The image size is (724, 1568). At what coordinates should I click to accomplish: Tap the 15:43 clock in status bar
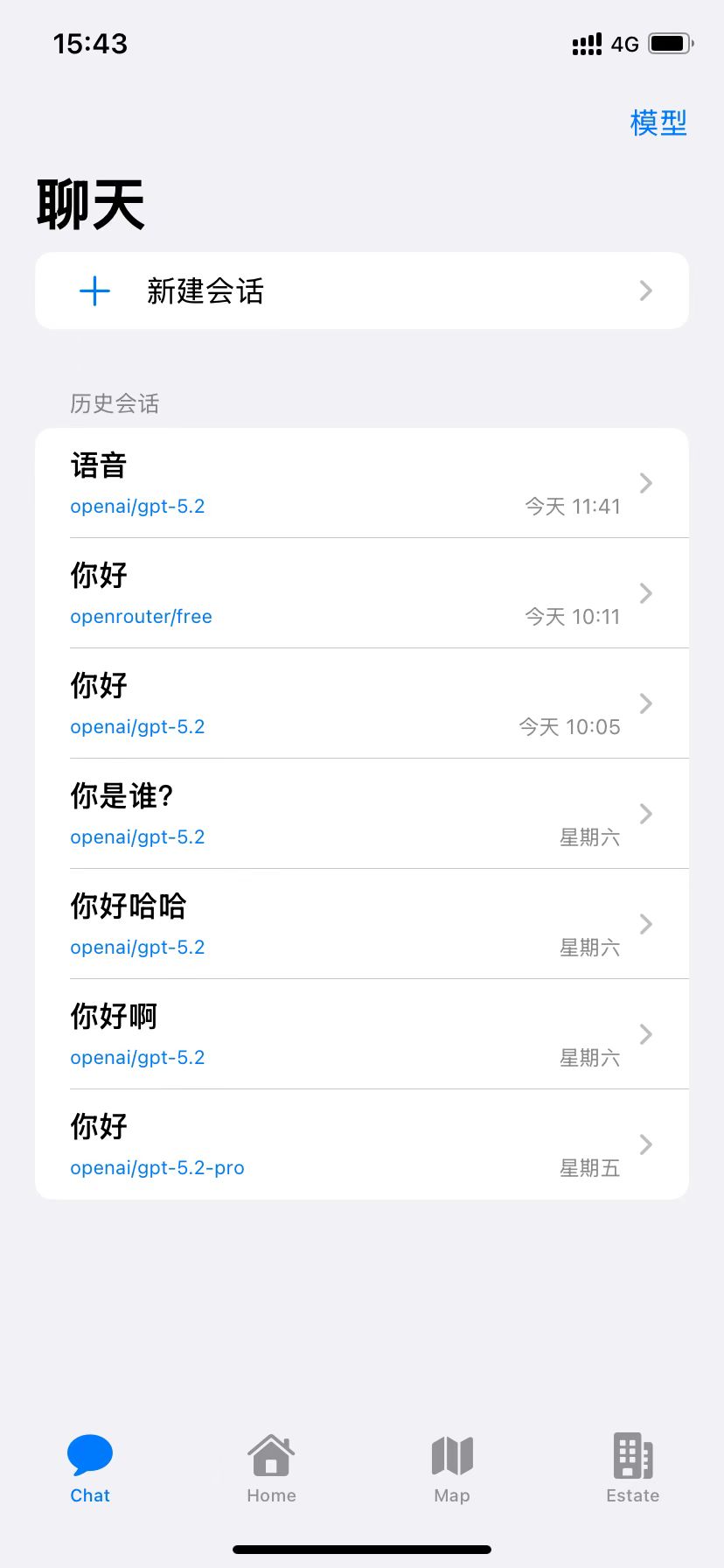coord(90,43)
